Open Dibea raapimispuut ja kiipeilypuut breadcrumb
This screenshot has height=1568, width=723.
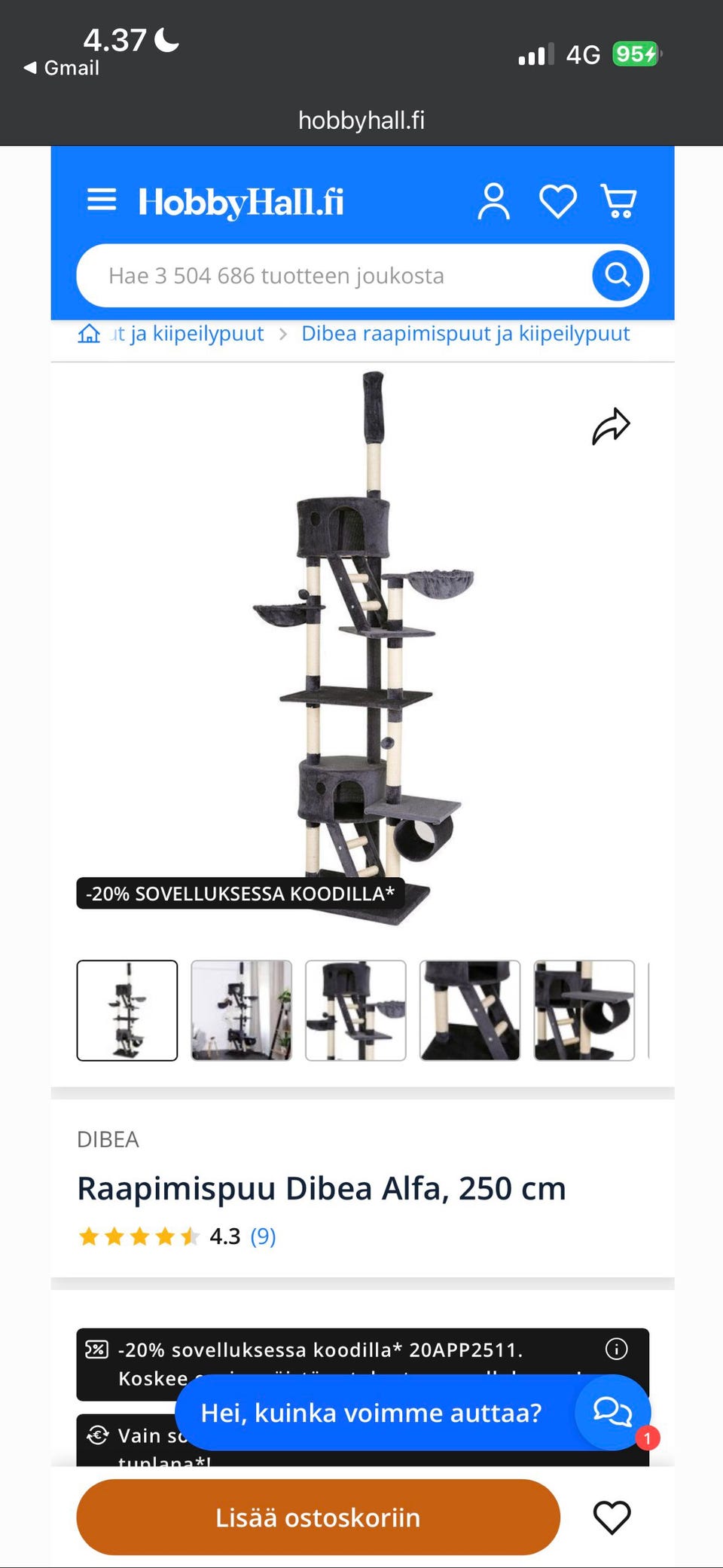[465, 333]
